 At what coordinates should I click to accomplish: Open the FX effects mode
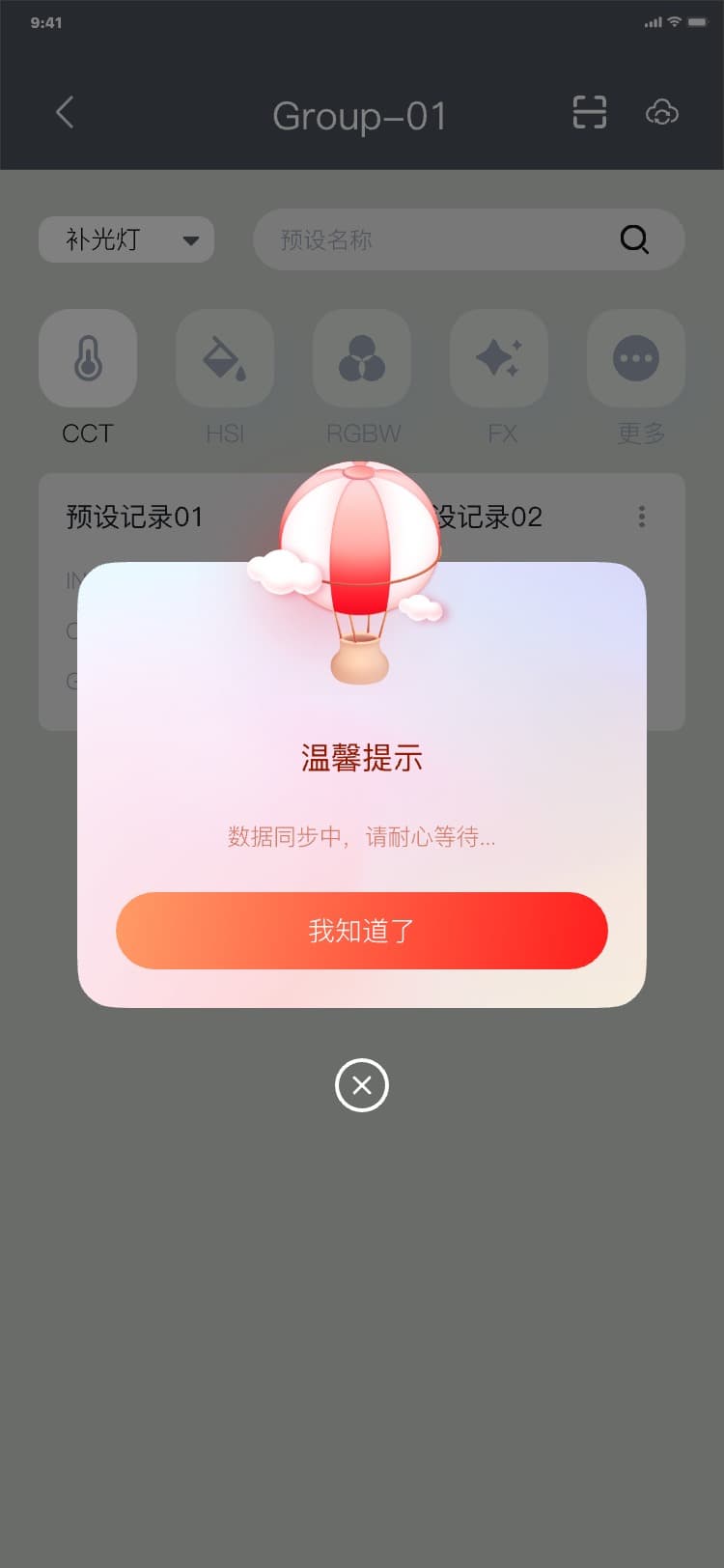click(x=499, y=359)
